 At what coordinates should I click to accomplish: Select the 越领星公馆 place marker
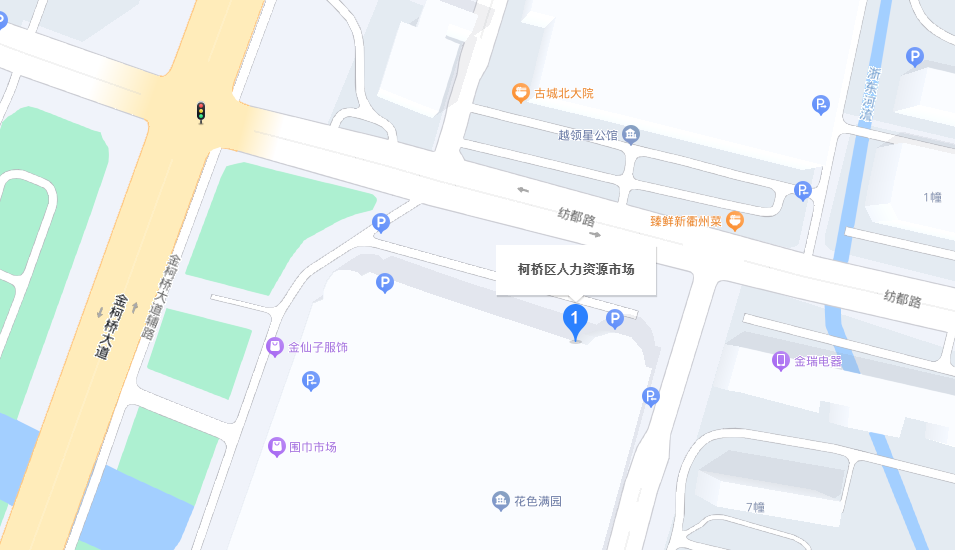[x=631, y=134]
